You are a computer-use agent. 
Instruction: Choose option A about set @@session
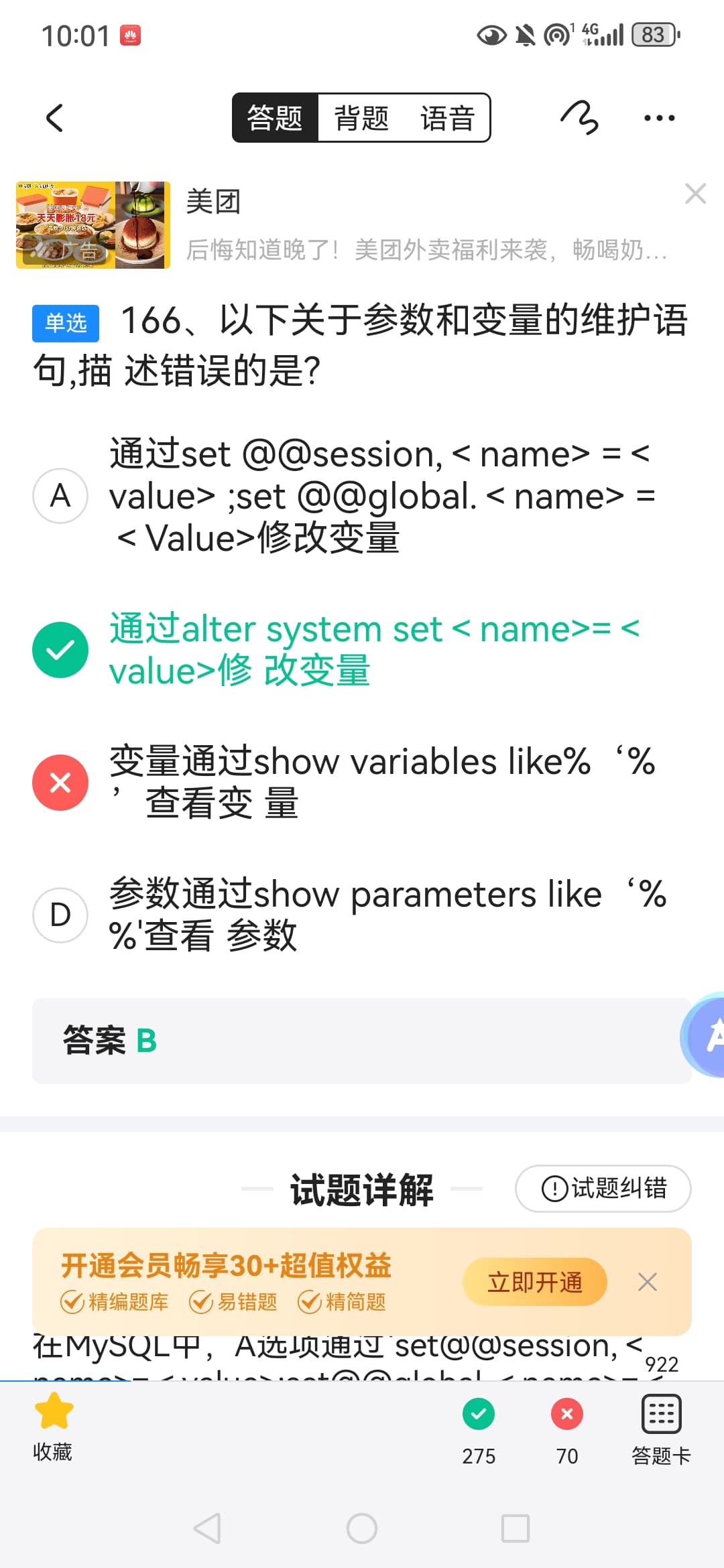(362, 496)
